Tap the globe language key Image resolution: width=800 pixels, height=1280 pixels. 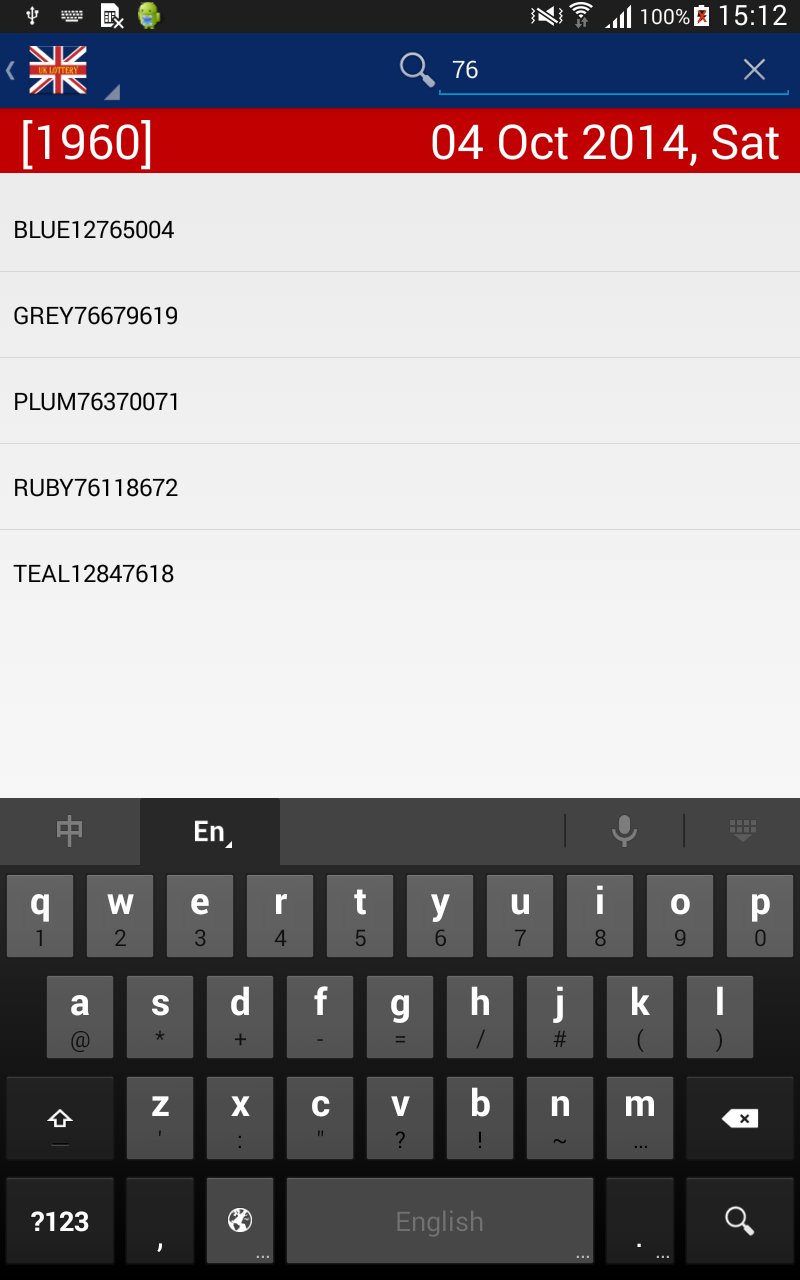point(240,1220)
